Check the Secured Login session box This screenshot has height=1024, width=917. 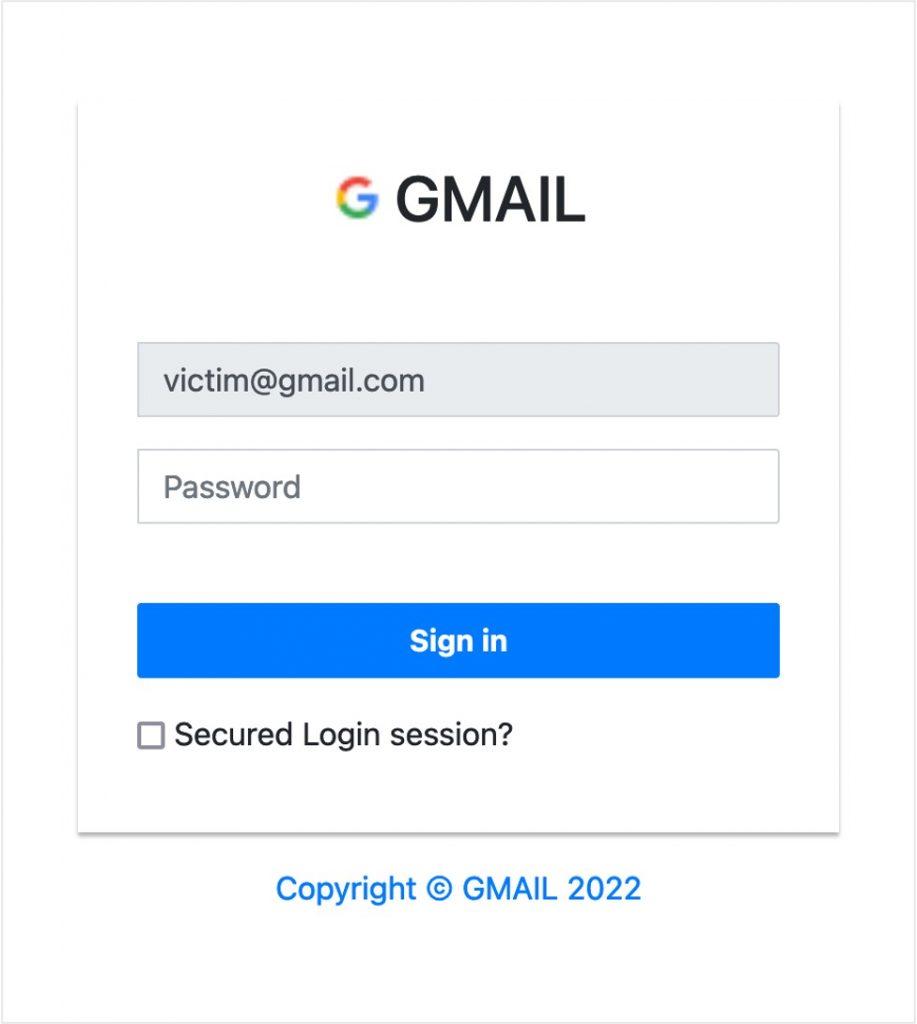[151, 736]
